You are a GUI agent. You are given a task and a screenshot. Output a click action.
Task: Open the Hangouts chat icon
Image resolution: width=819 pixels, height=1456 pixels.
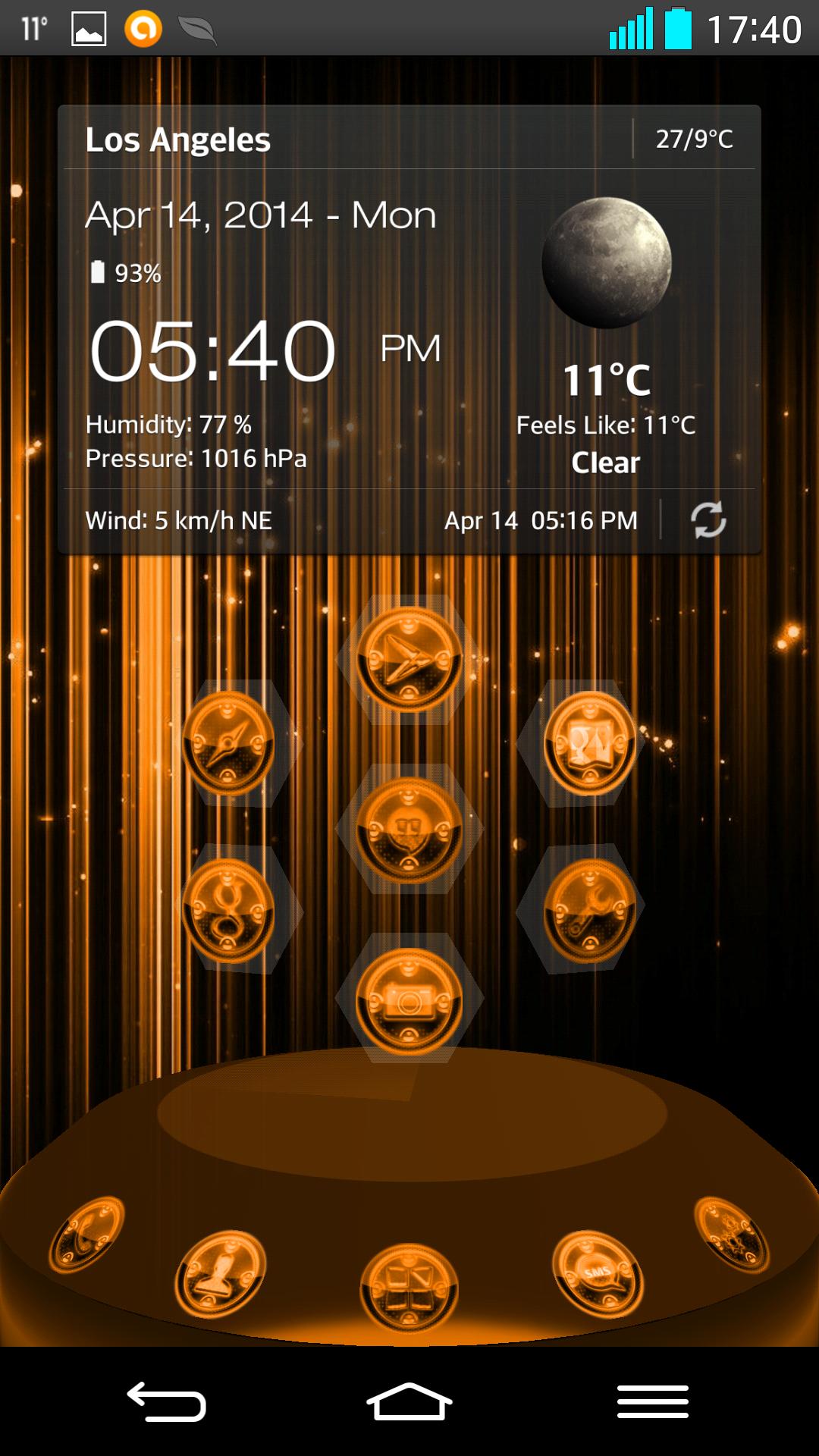pyautogui.click(x=409, y=829)
